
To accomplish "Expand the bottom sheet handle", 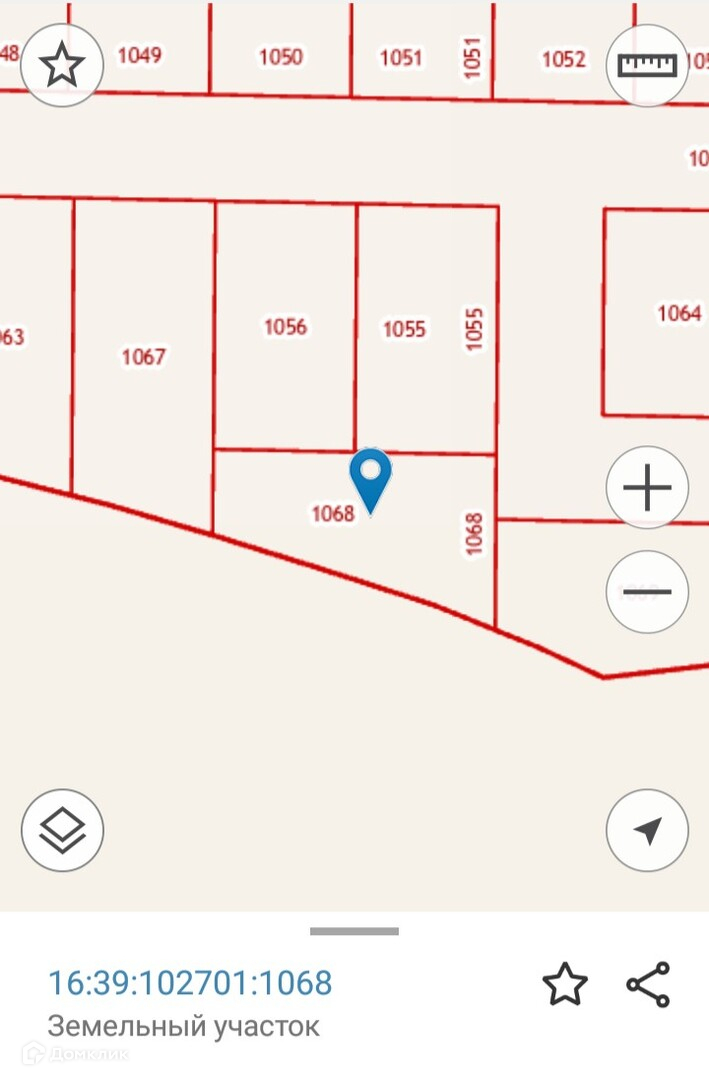I will pyautogui.click(x=354, y=931).
